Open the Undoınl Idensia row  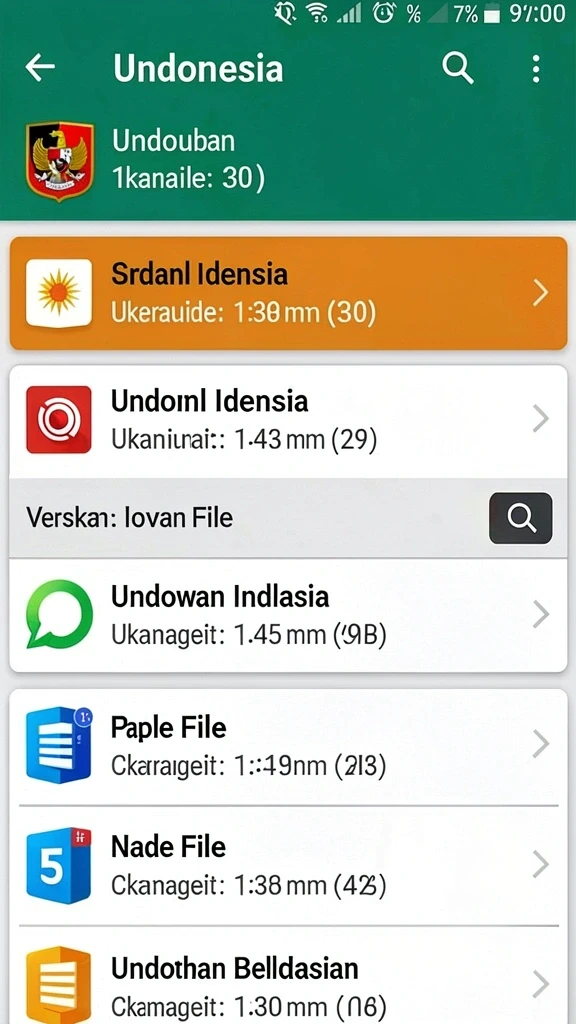pos(288,421)
